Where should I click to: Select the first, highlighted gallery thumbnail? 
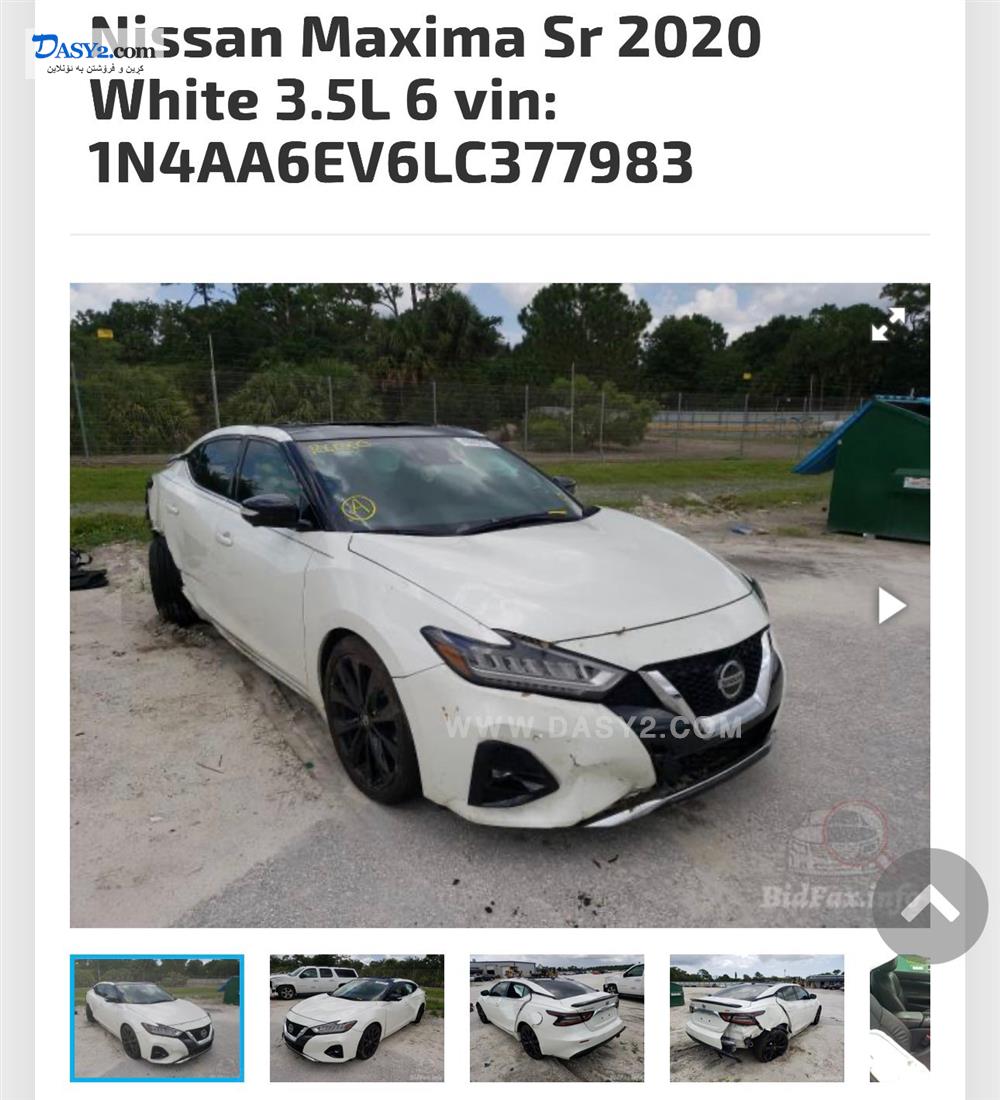click(157, 1018)
